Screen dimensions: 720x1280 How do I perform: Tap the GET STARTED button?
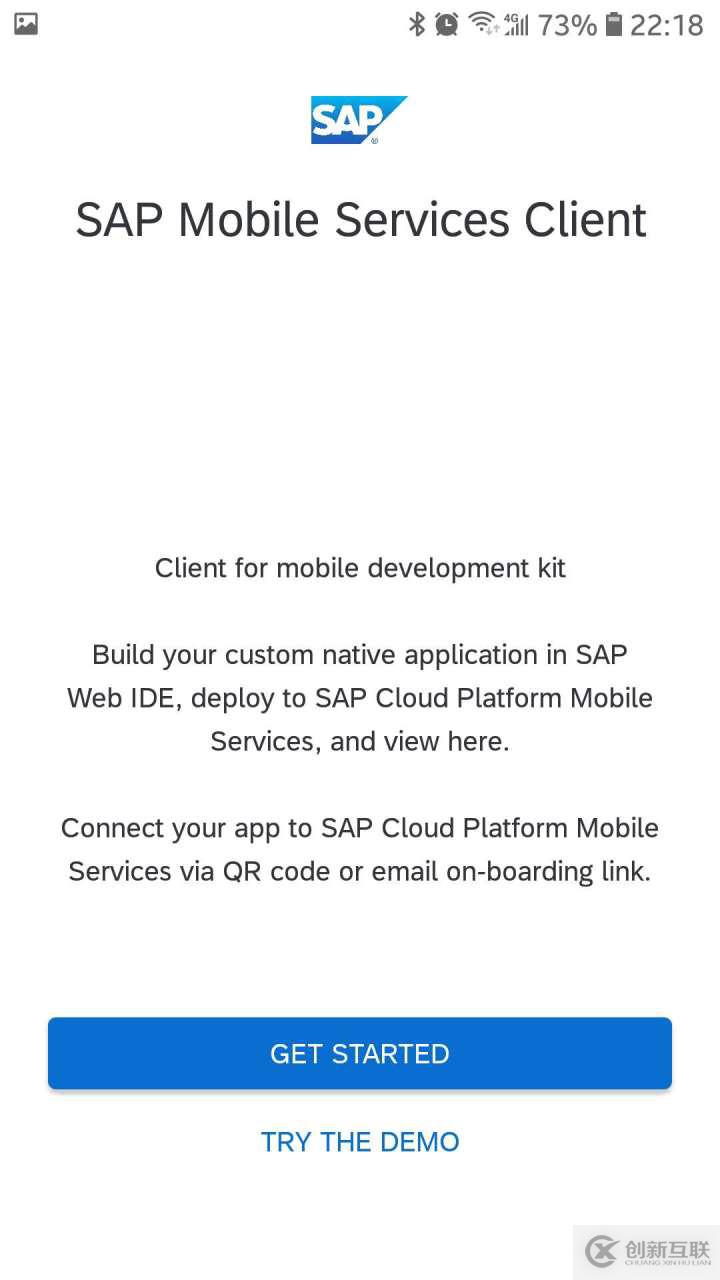coord(360,1053)
